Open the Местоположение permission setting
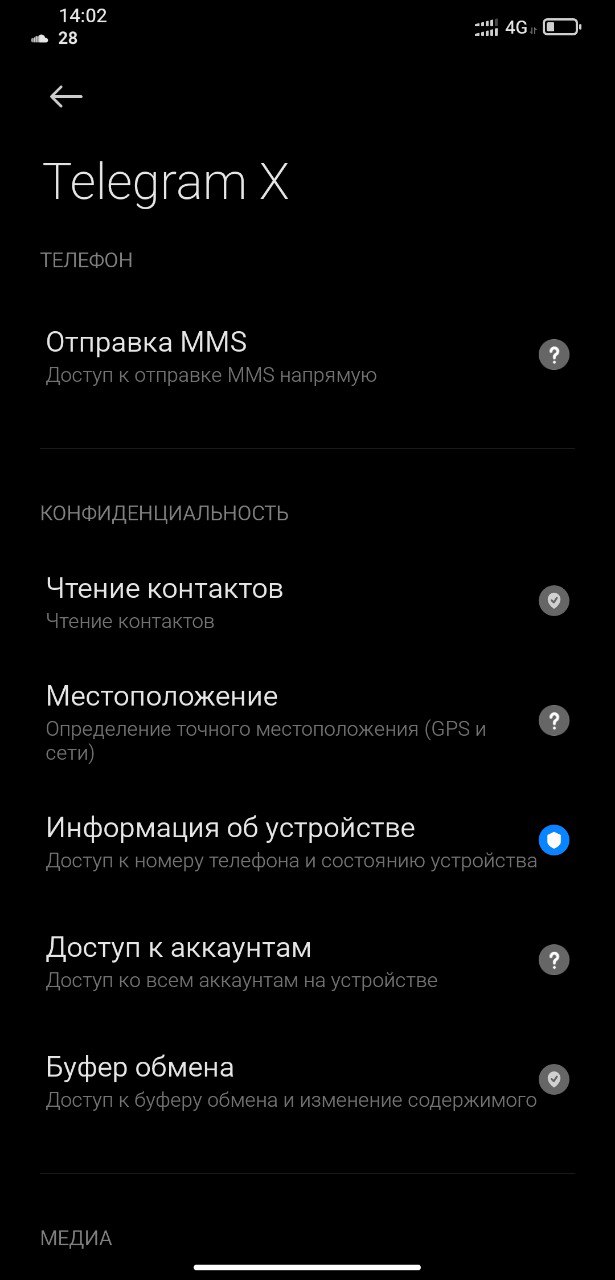 pyautogui.click(x=290, y=720)
